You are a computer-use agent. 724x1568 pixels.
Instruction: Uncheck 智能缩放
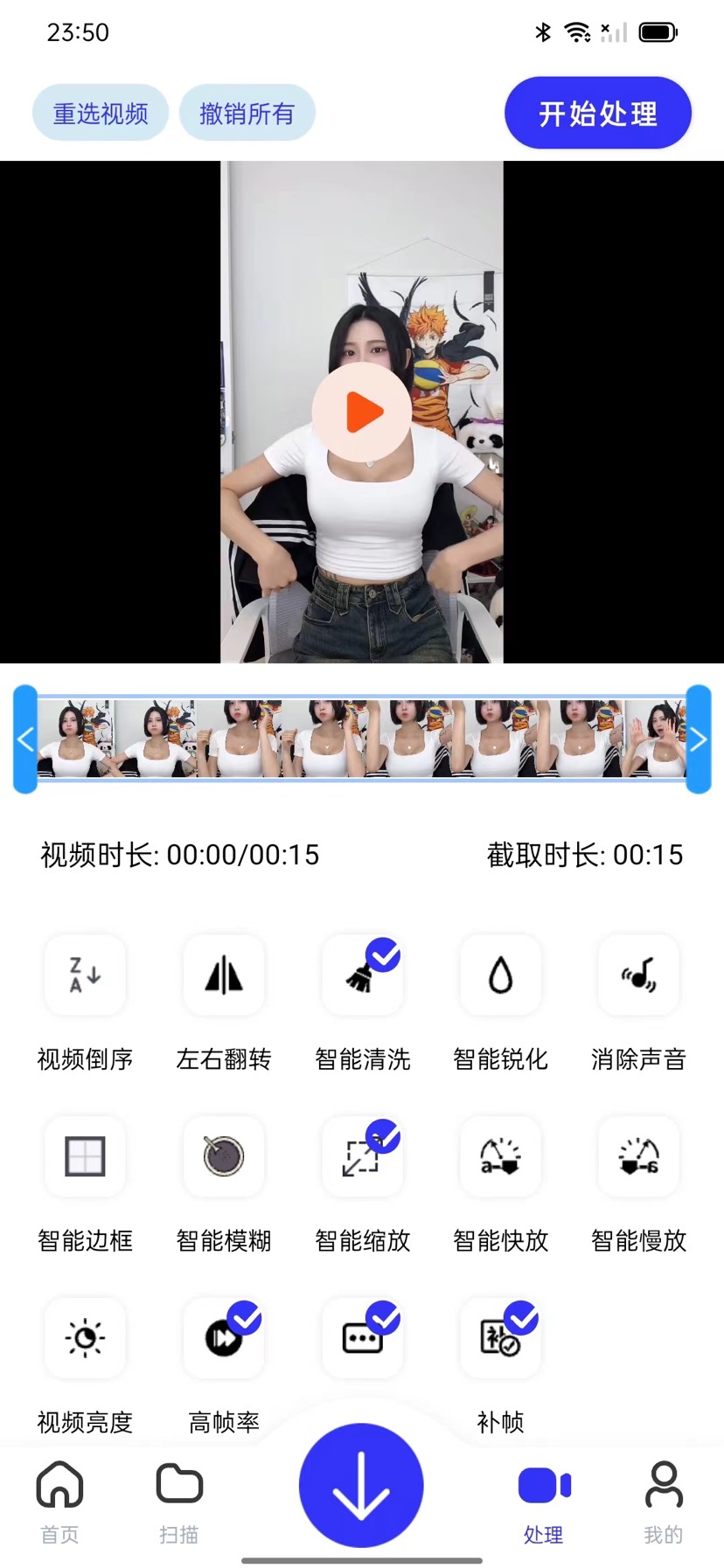(x=363, y=1157)
